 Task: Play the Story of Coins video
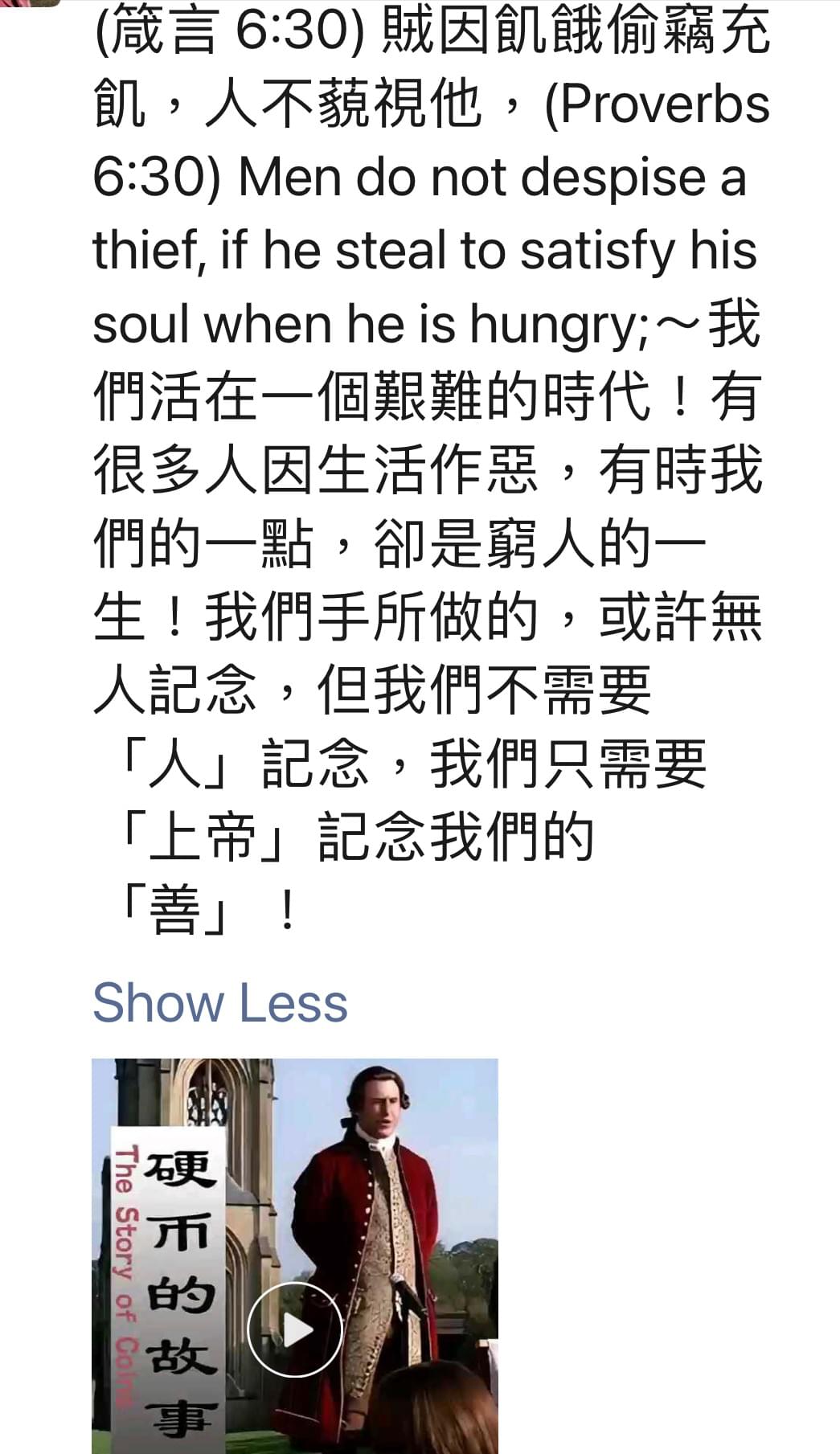[x=295, y=1329]
